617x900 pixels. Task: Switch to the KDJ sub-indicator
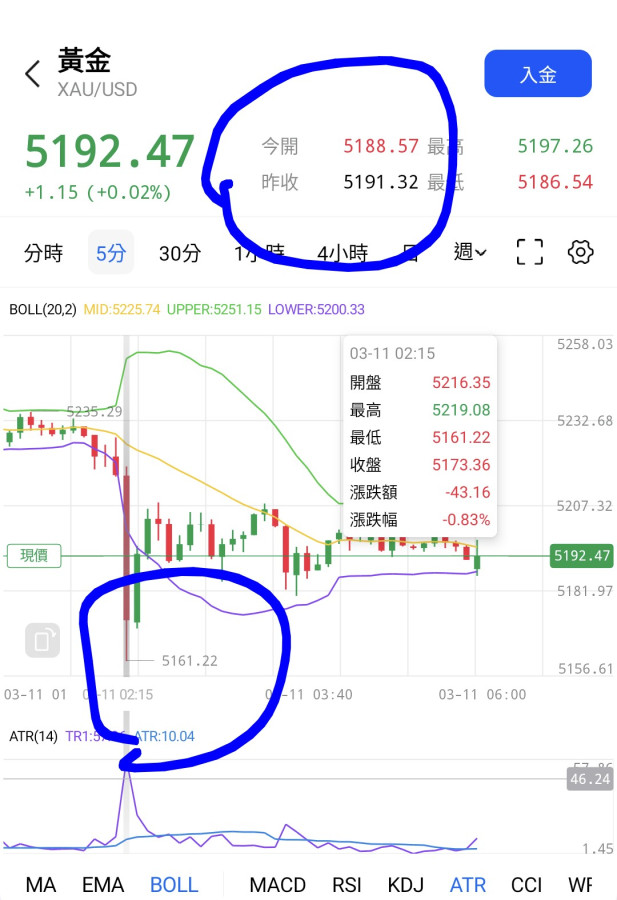point(405,884)
